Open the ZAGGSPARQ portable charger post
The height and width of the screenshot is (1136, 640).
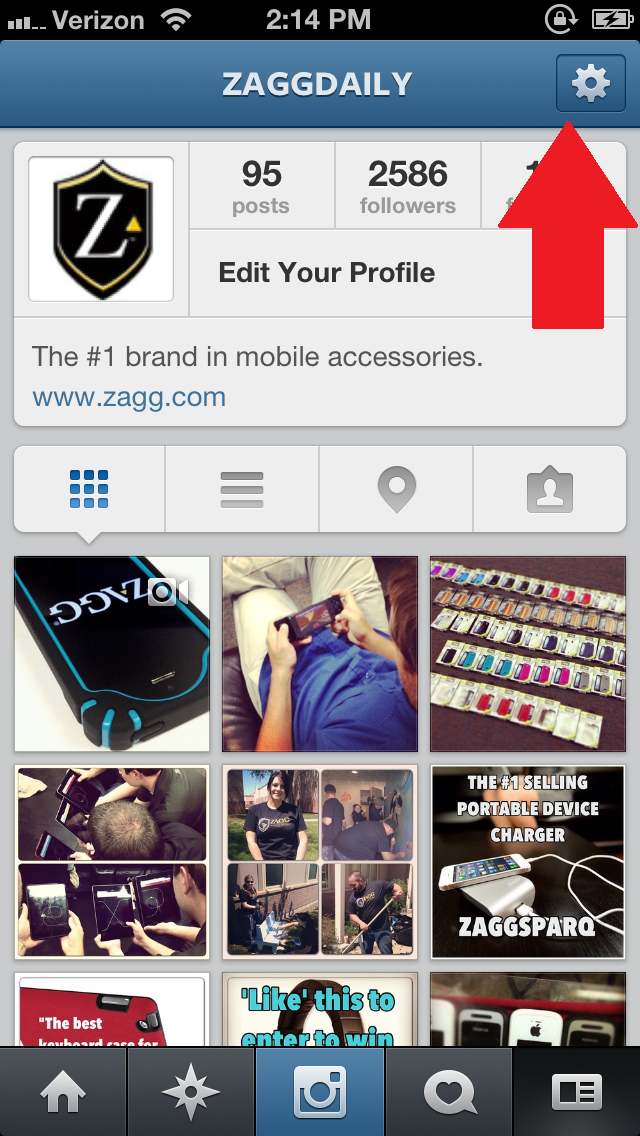click(528, 862)
